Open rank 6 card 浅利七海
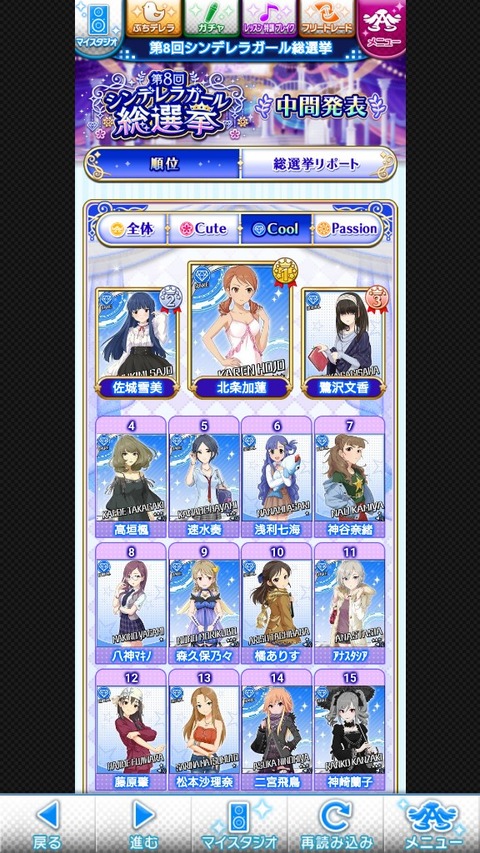 (x=276, y=477)
